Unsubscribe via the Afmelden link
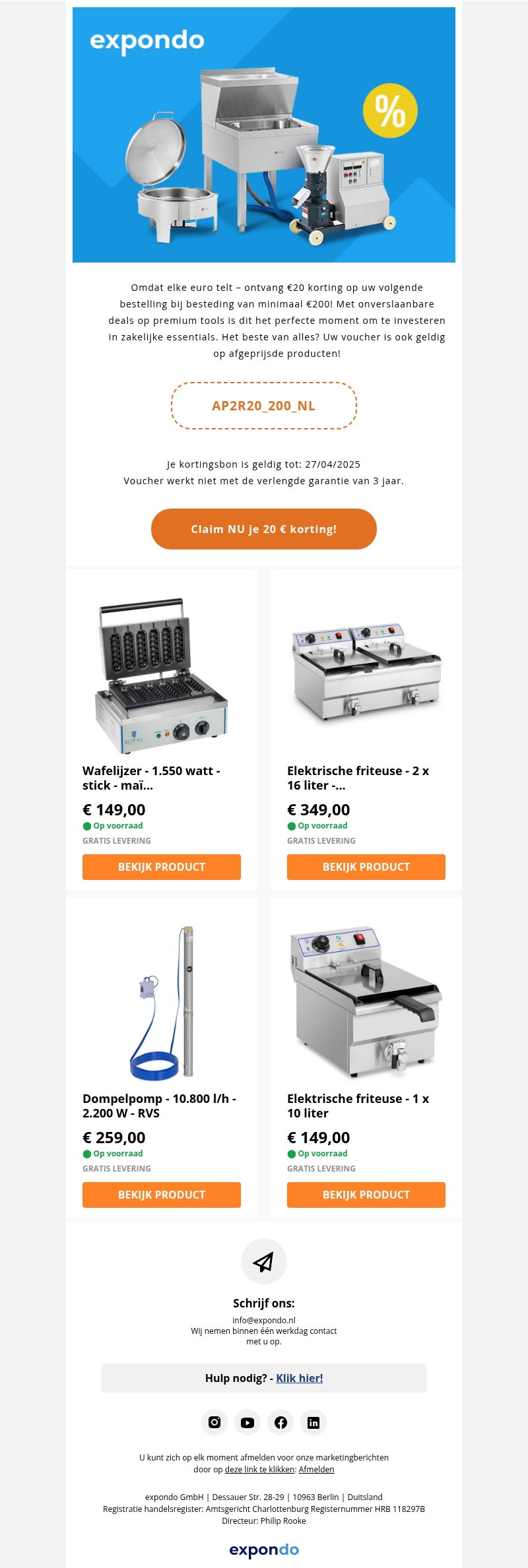This screenshot has height=1568, width=528. (316, 1469)
